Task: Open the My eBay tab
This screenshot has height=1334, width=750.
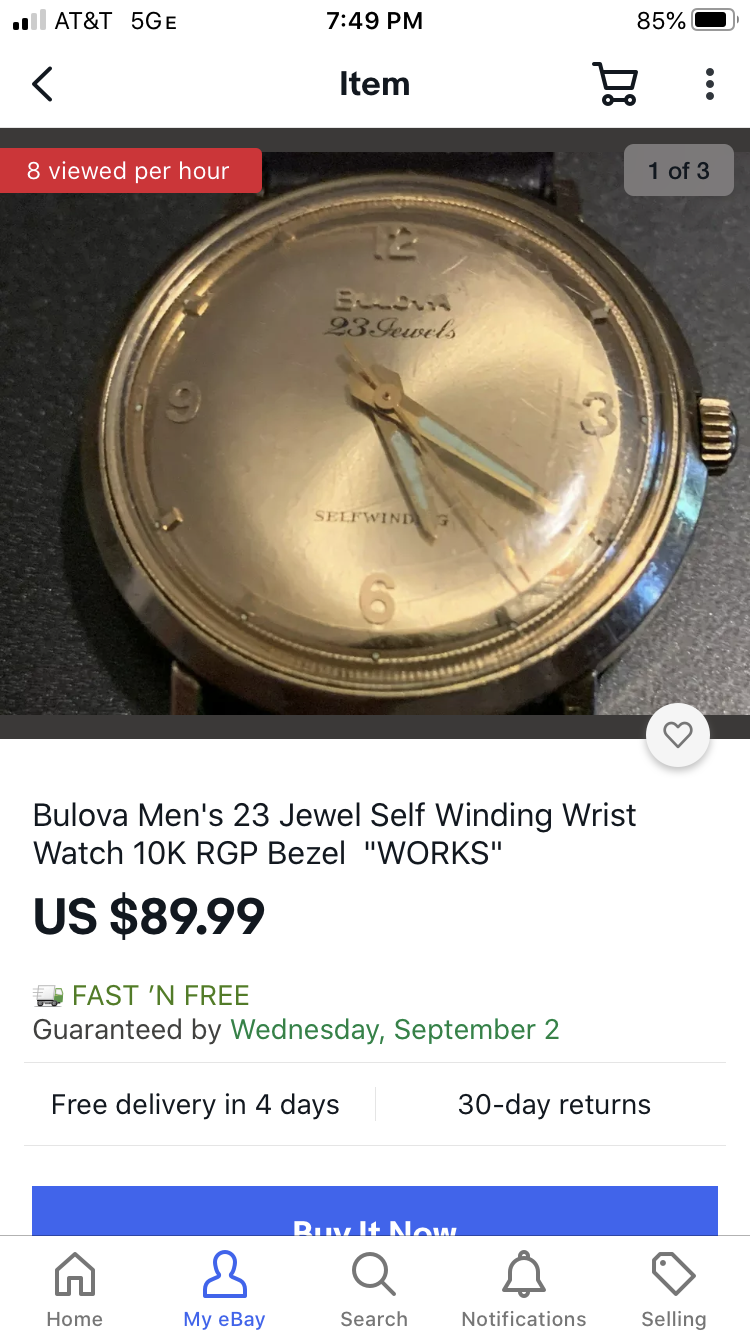Action: (224, 1290)
